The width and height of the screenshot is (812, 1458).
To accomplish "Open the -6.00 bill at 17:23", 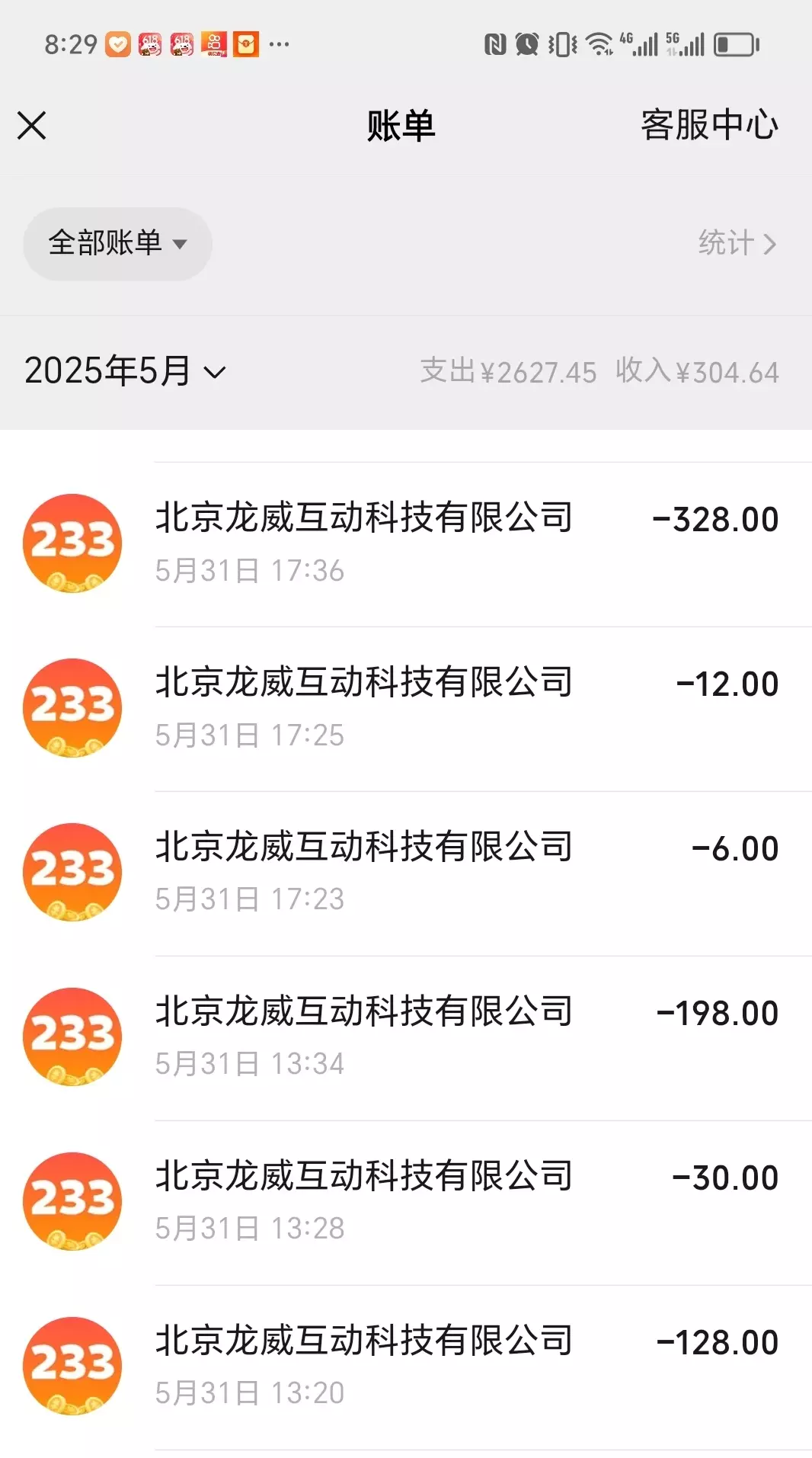I will 466,872.
